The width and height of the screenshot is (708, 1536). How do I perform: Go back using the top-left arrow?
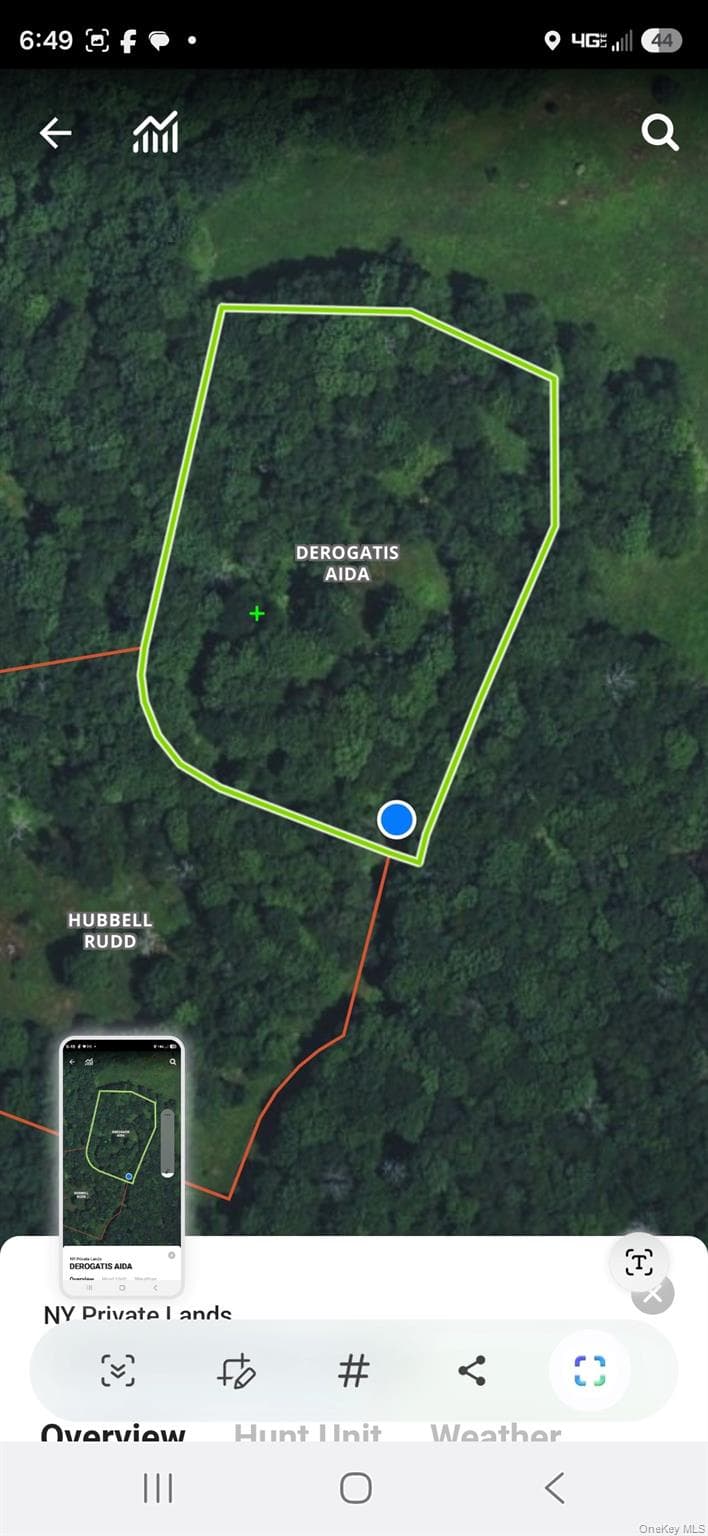(x=56, y=133)
